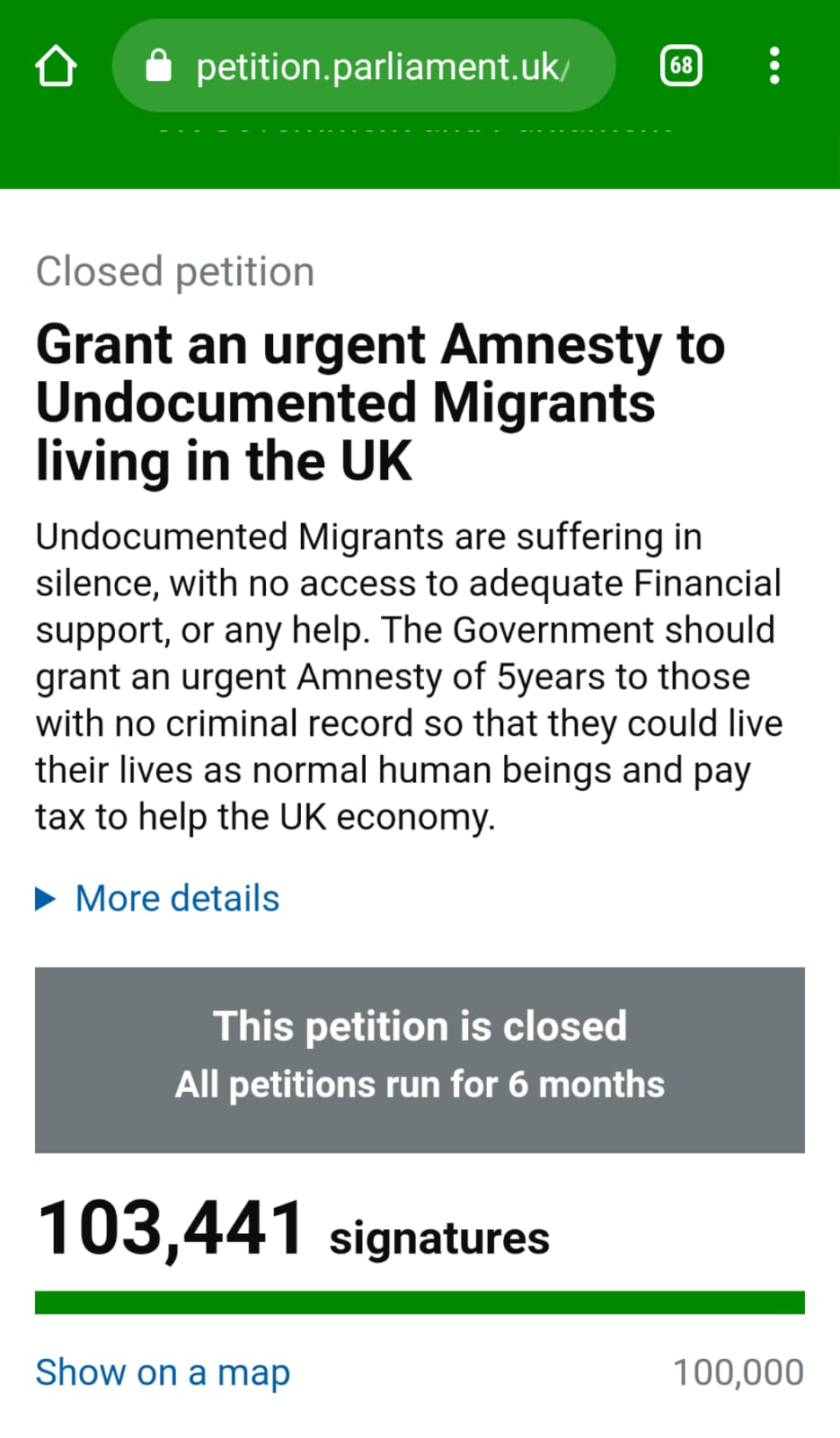Open the tab switcher showing 68 tabs
The width and height of the screenshot is (840, 1438).
pyautogui.click(x=681, y=66)
